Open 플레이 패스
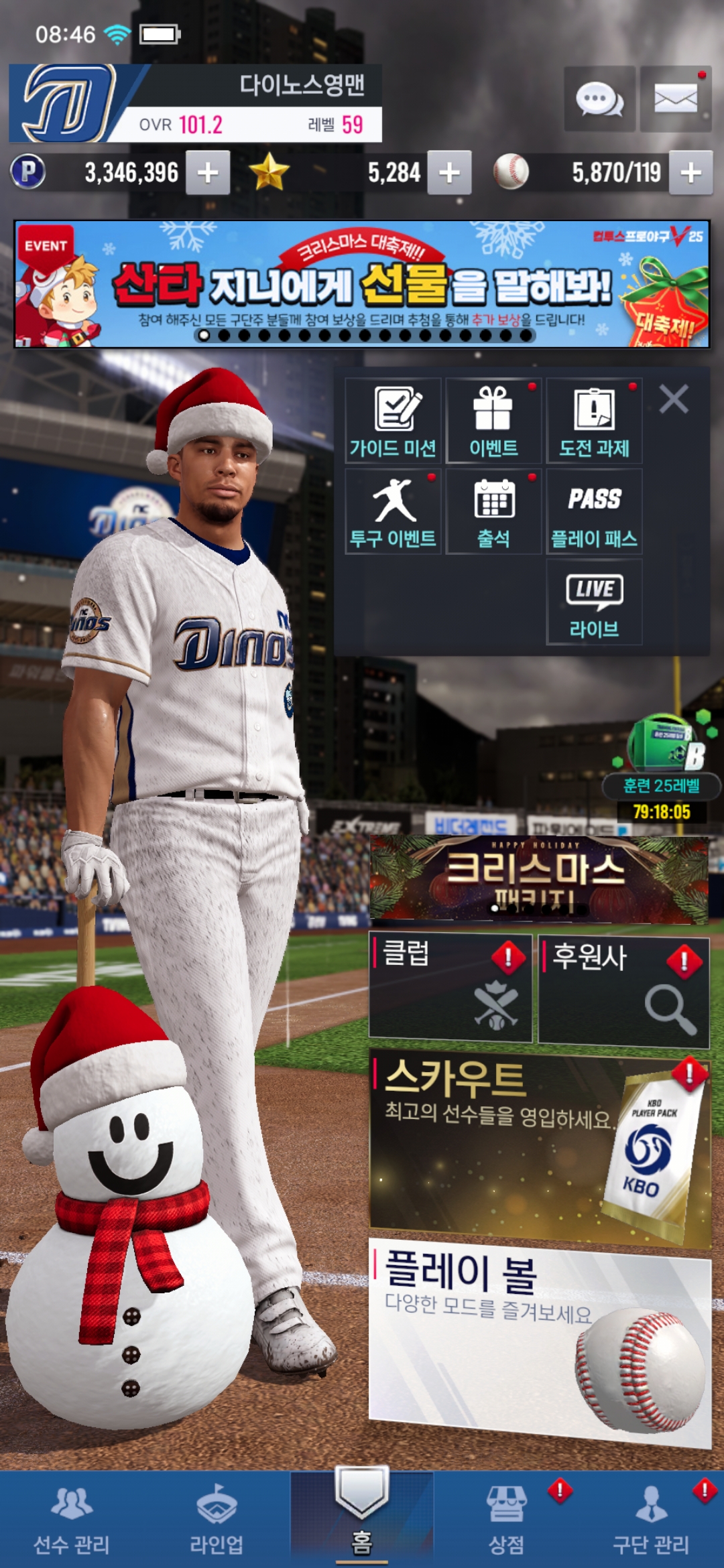Screen dimensions: 724x1568 (x=594, y=511)
